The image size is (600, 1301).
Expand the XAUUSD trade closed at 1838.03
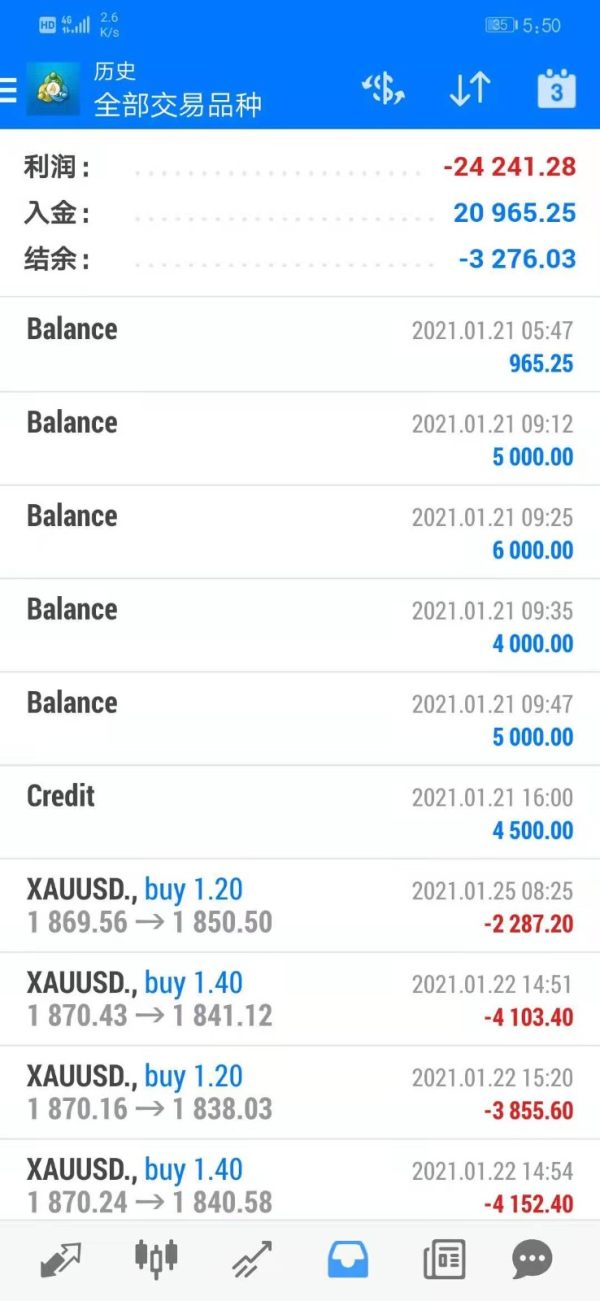pyautogui.click(x=300, y=1092)
